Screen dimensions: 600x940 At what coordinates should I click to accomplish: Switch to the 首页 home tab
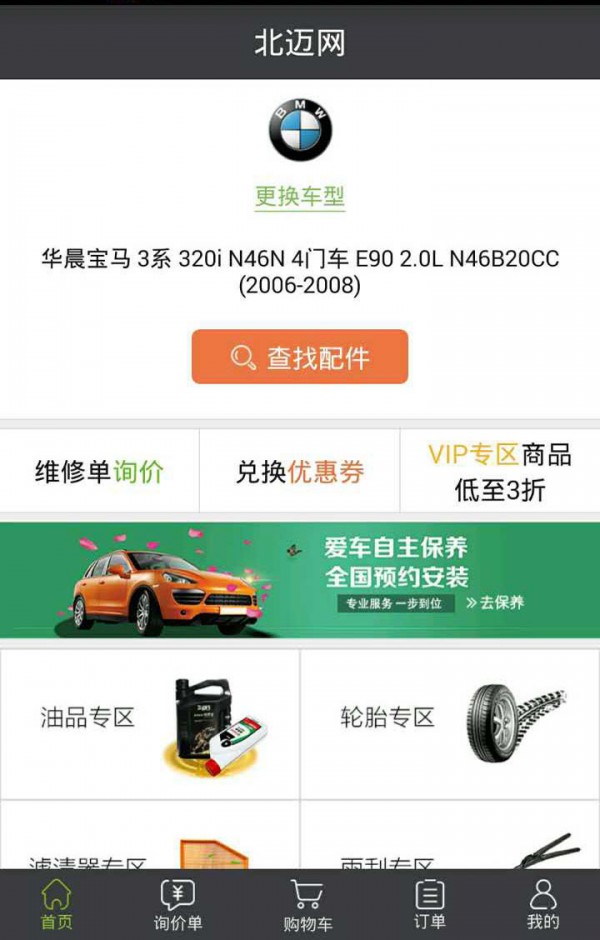[57, 904]
